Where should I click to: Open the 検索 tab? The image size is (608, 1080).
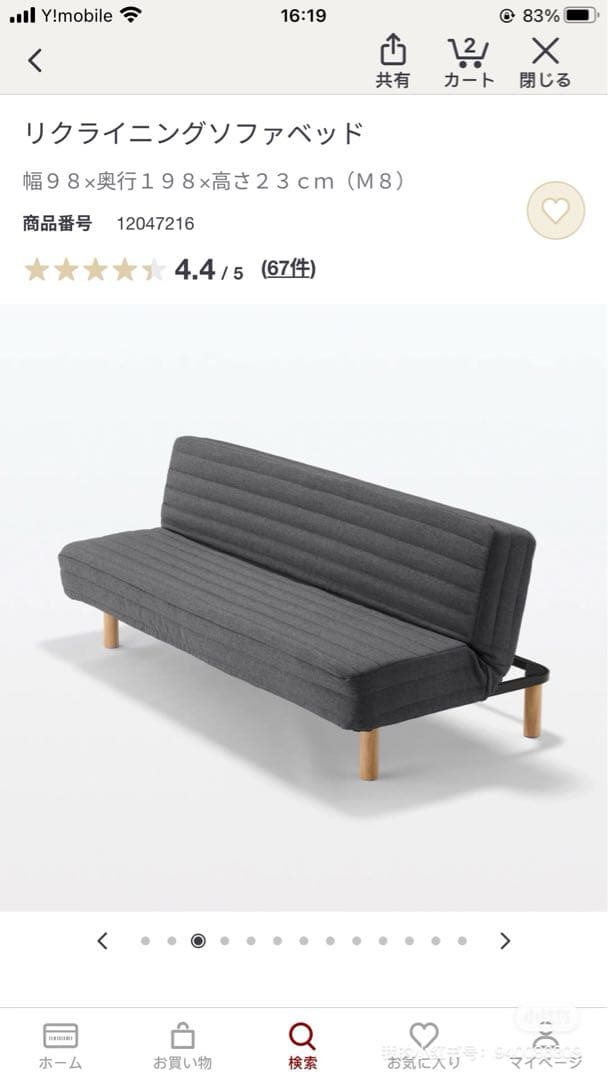302,1045
